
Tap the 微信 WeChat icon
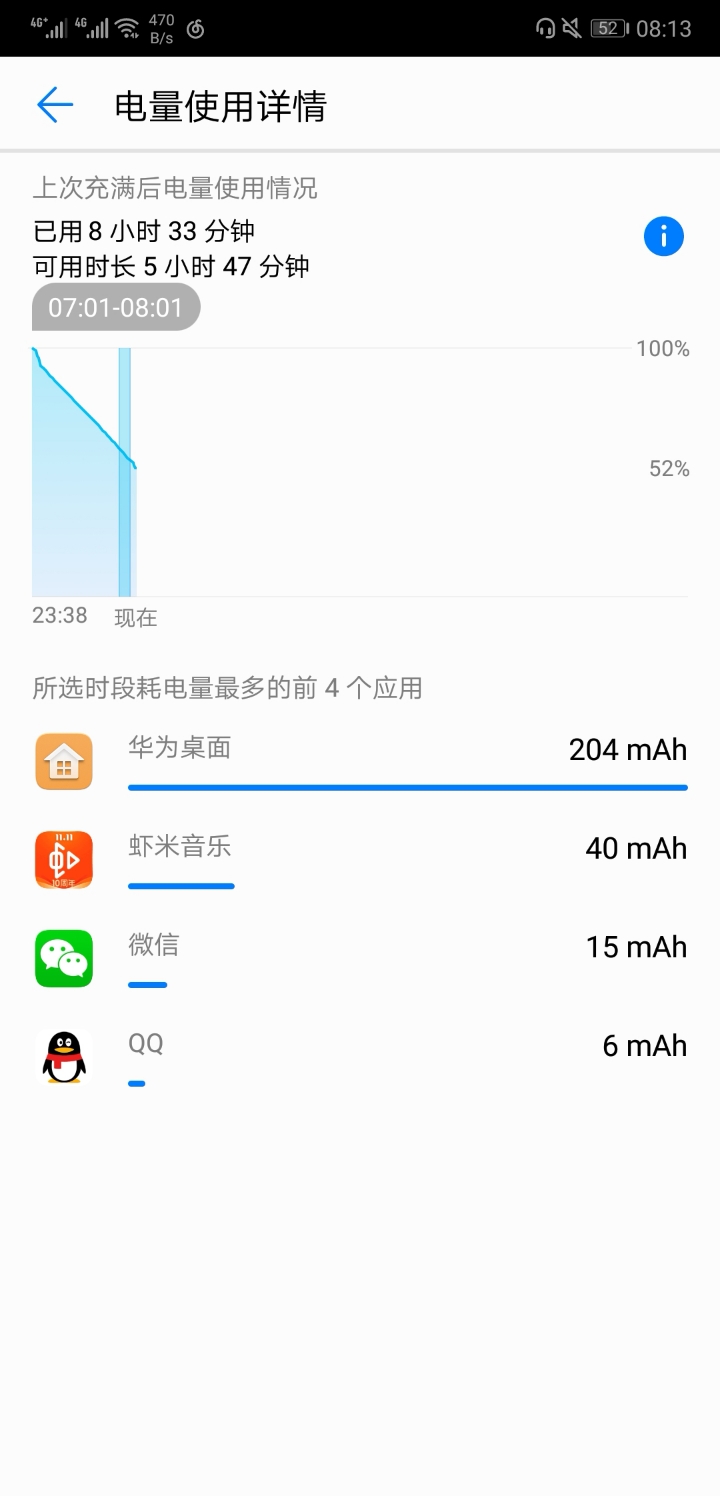click(x=64, y=958)
